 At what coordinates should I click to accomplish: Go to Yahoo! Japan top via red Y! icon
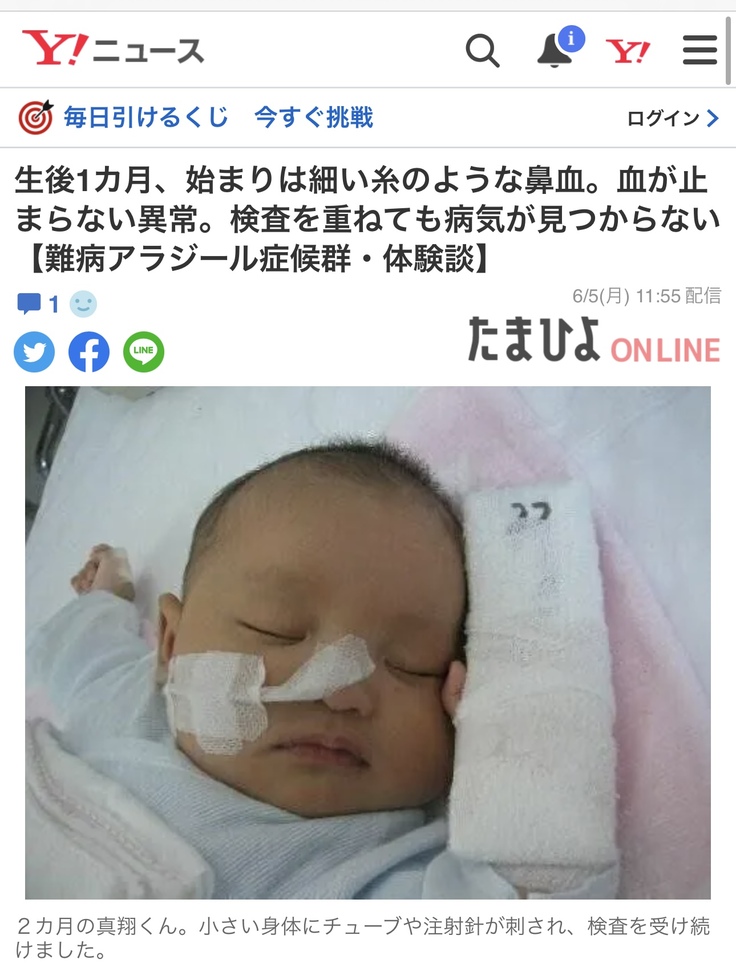click(x=628, y=51)
